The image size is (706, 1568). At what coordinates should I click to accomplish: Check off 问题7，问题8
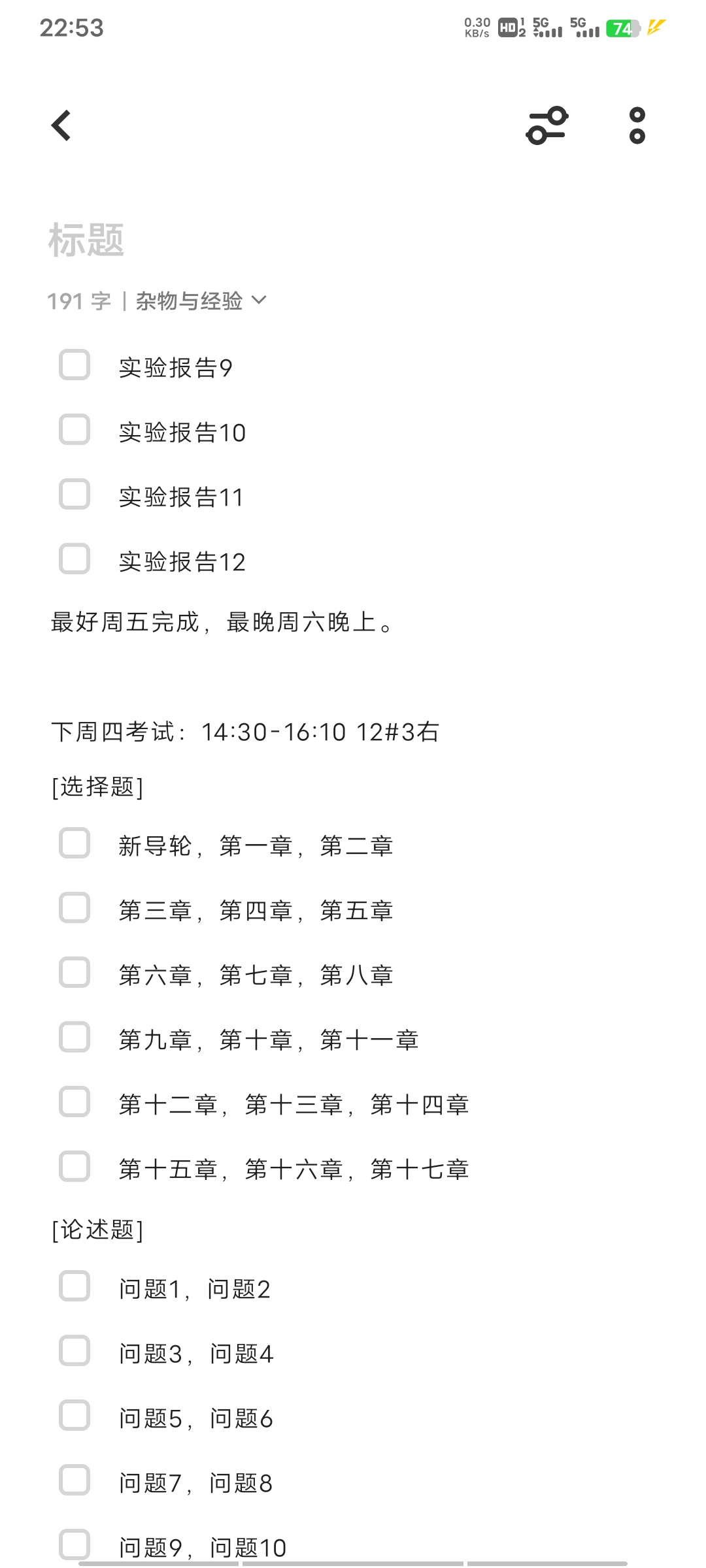click(75, 1480)
